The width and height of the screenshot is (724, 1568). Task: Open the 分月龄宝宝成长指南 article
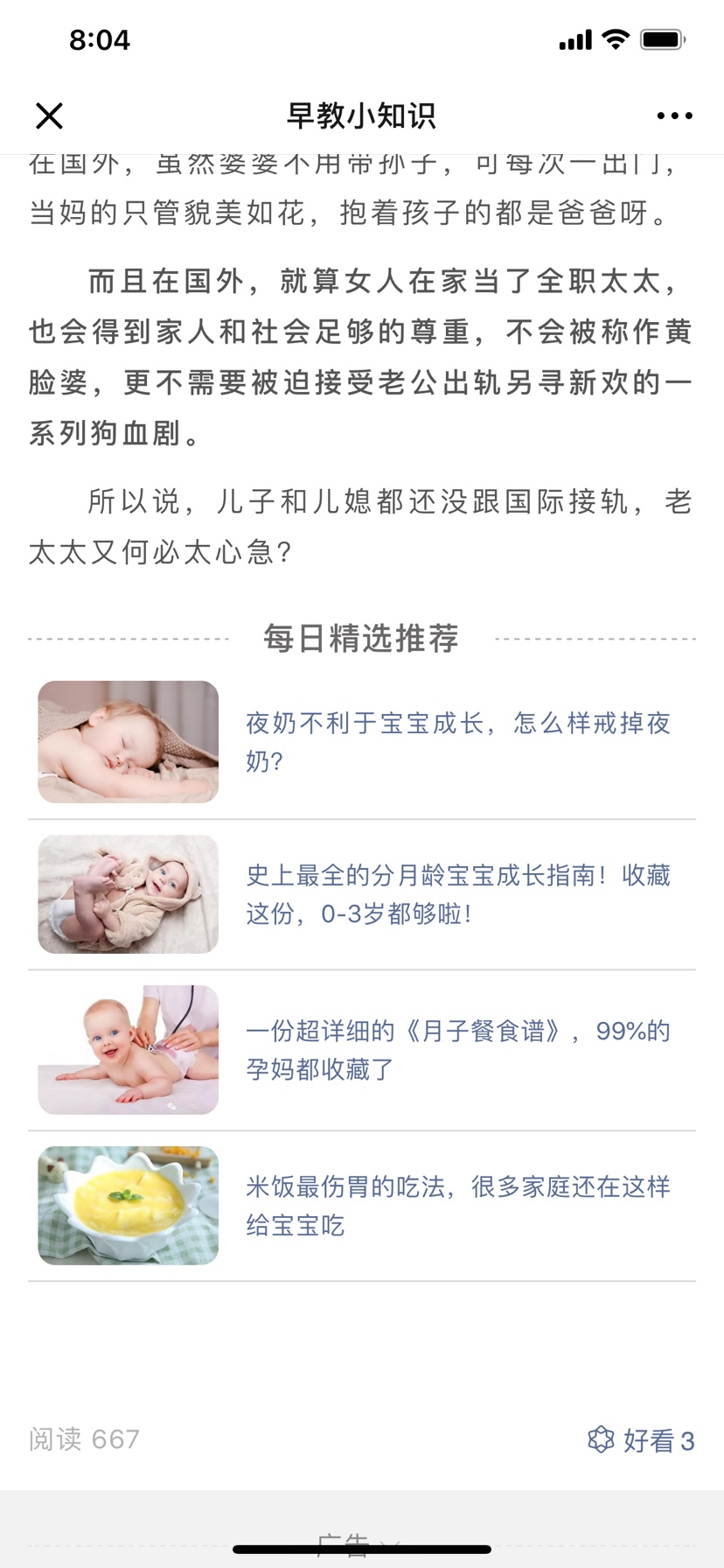tap(457, 893)
